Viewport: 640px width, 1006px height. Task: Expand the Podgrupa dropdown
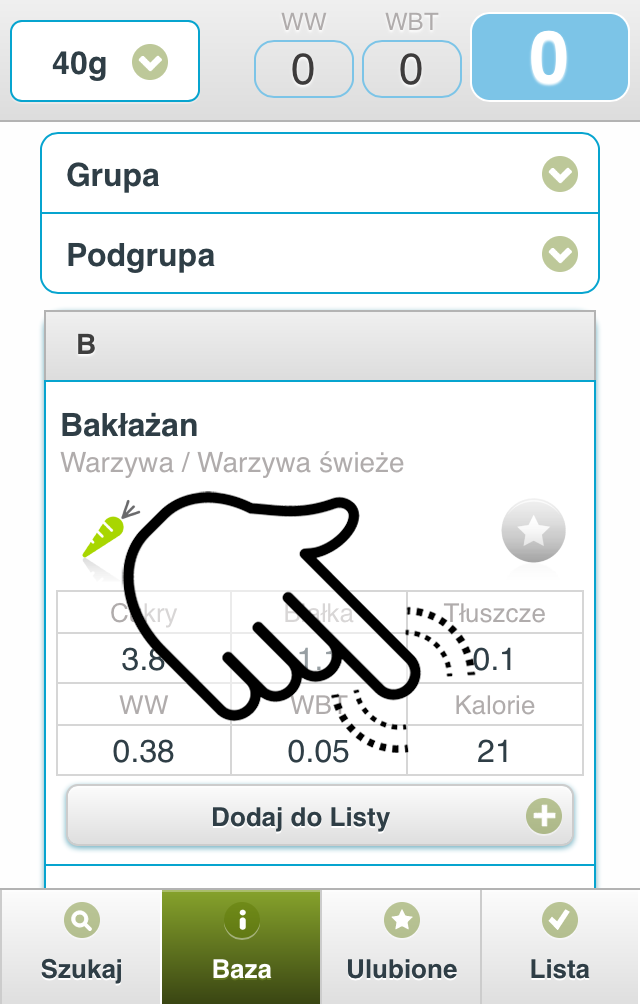coord(320,255)
